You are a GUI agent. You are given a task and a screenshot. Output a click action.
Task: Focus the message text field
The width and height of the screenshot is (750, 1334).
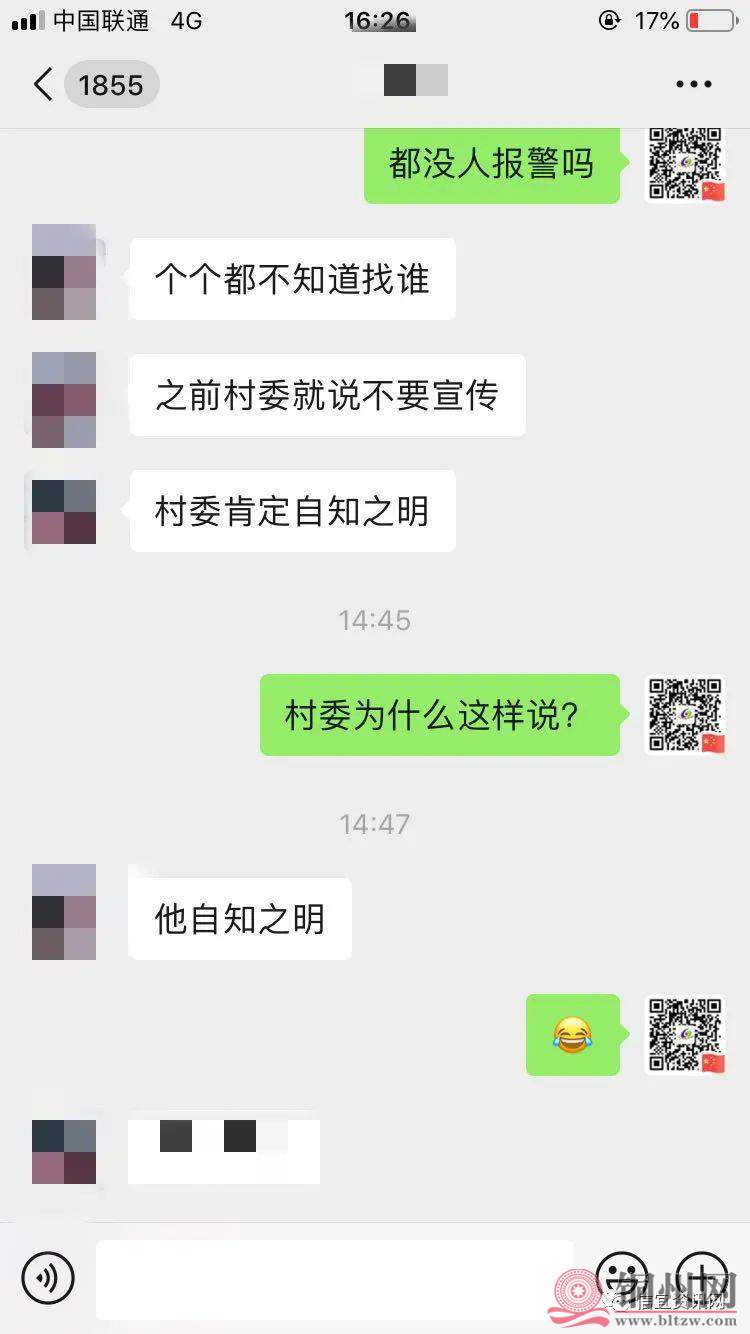pyautogui.click(x=335, y=1278)
